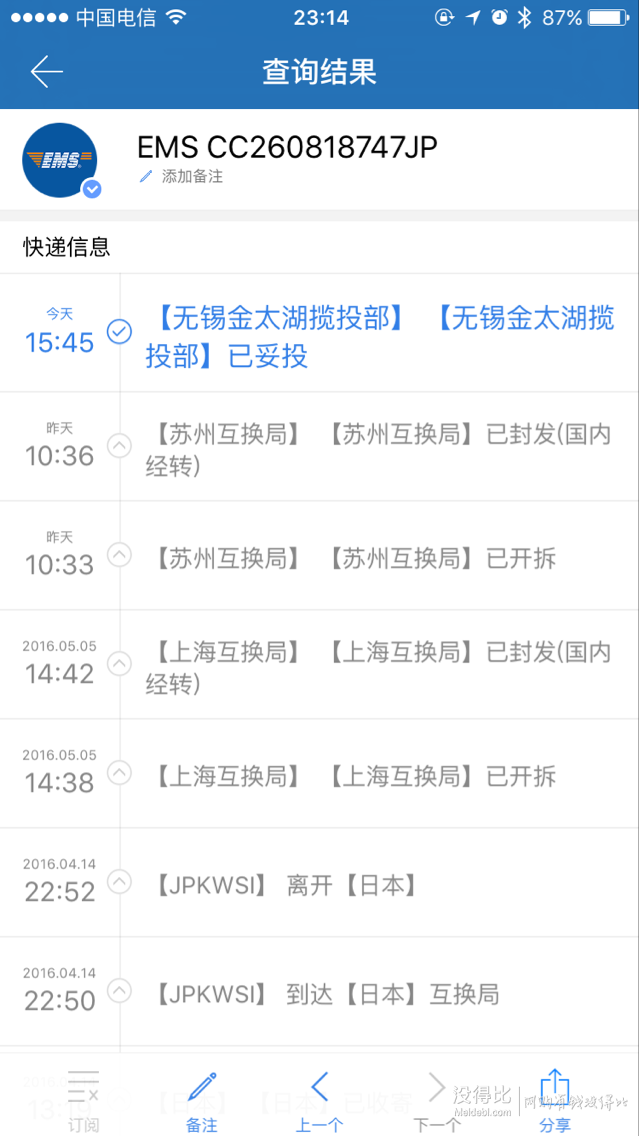Open the 订阅 toolbar item
The height and width of the screenshot is (1136, 639).
click(83, 1100)
